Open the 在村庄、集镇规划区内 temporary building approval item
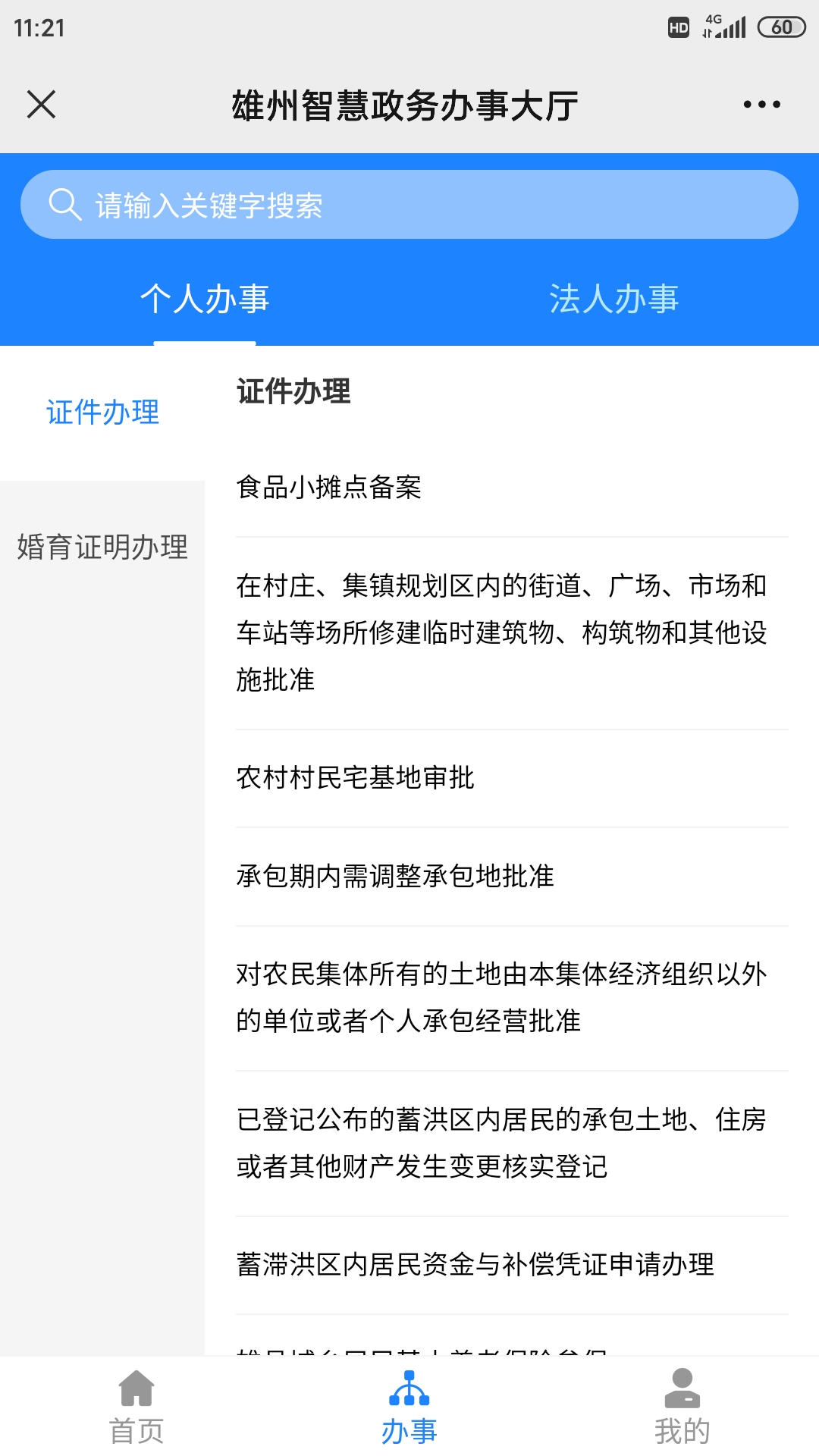 pos(500,632)
